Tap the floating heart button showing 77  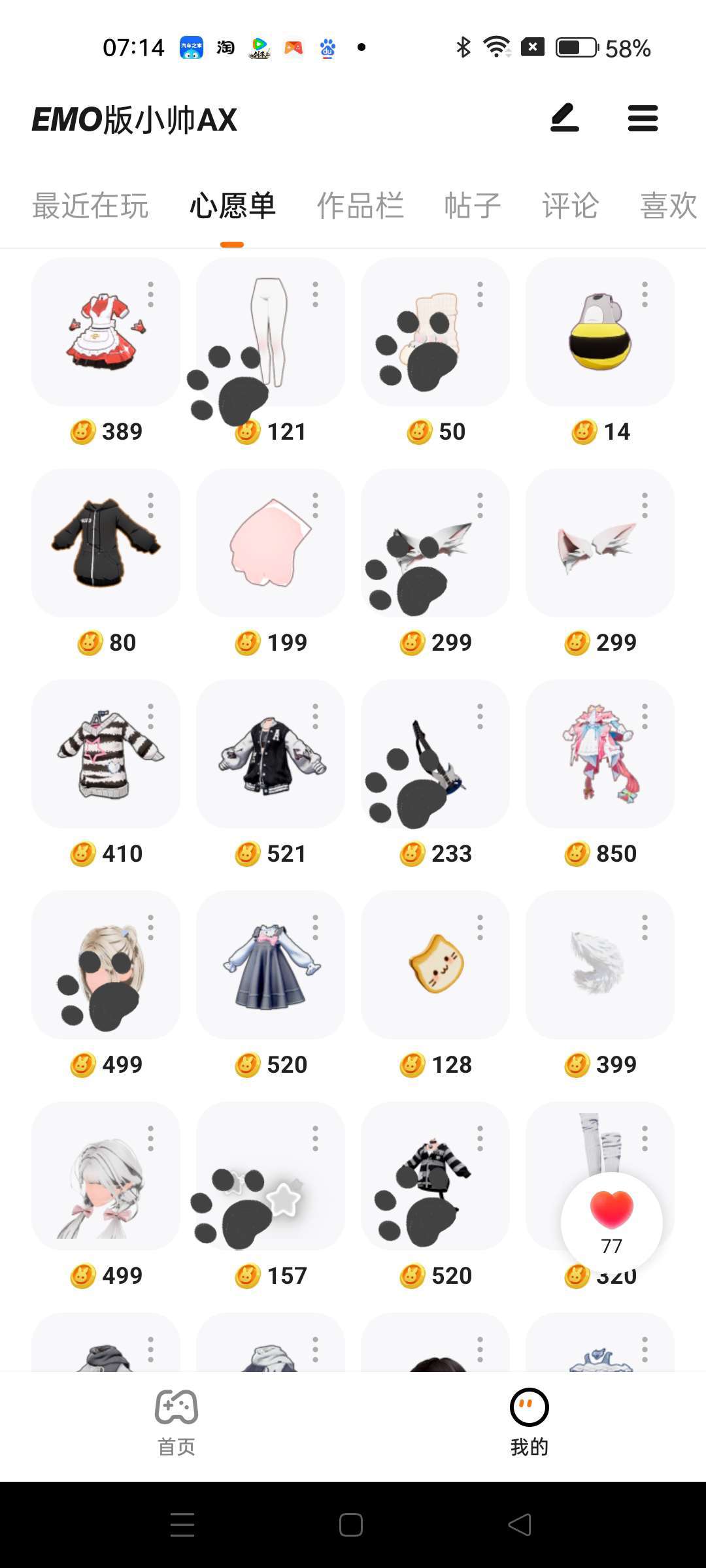coord(611,1220)
